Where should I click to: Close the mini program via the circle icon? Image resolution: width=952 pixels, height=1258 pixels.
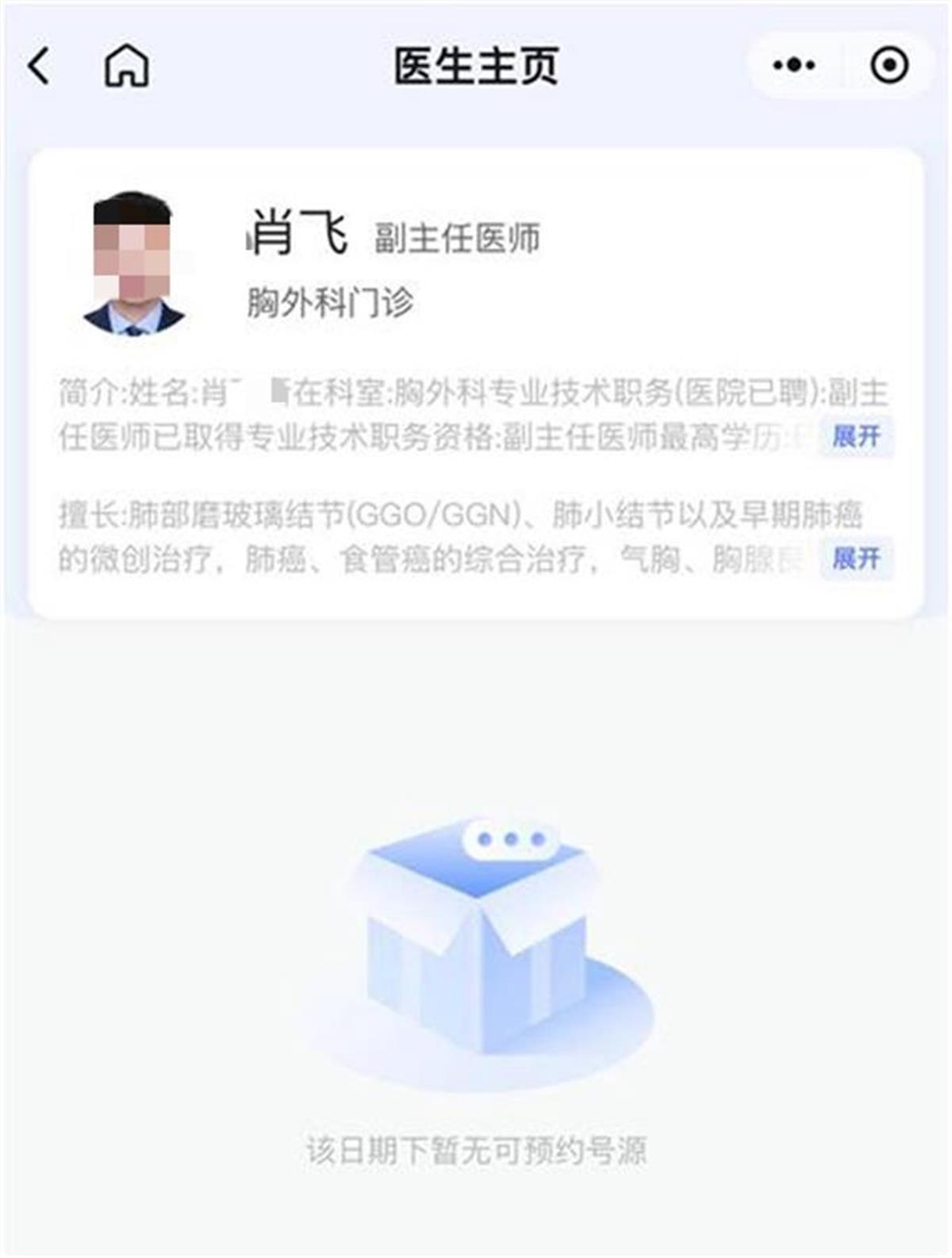tap(889, 65)
